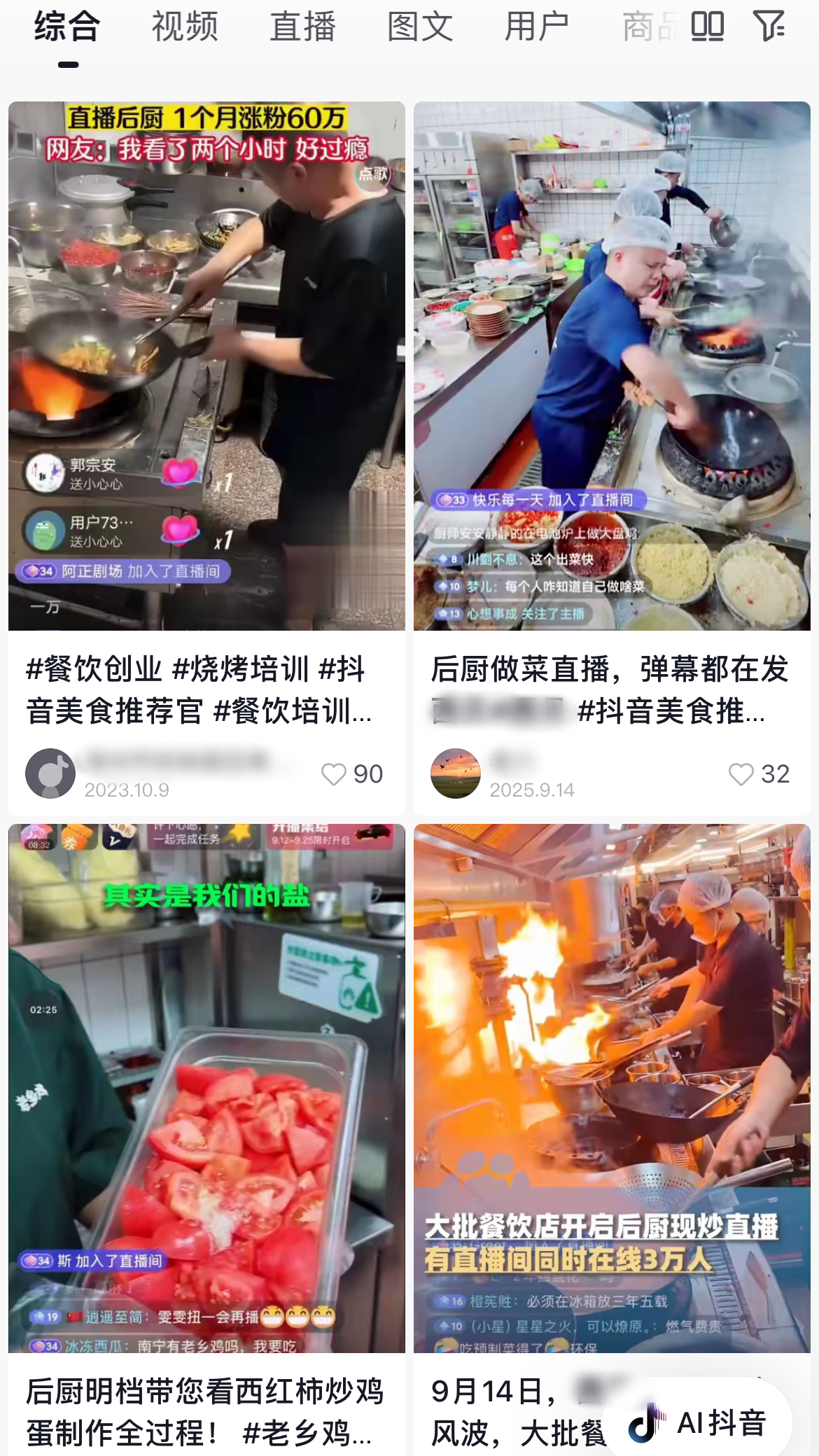Toggle the column layout view icon
819x1456 pixels.
click(707, 27)
